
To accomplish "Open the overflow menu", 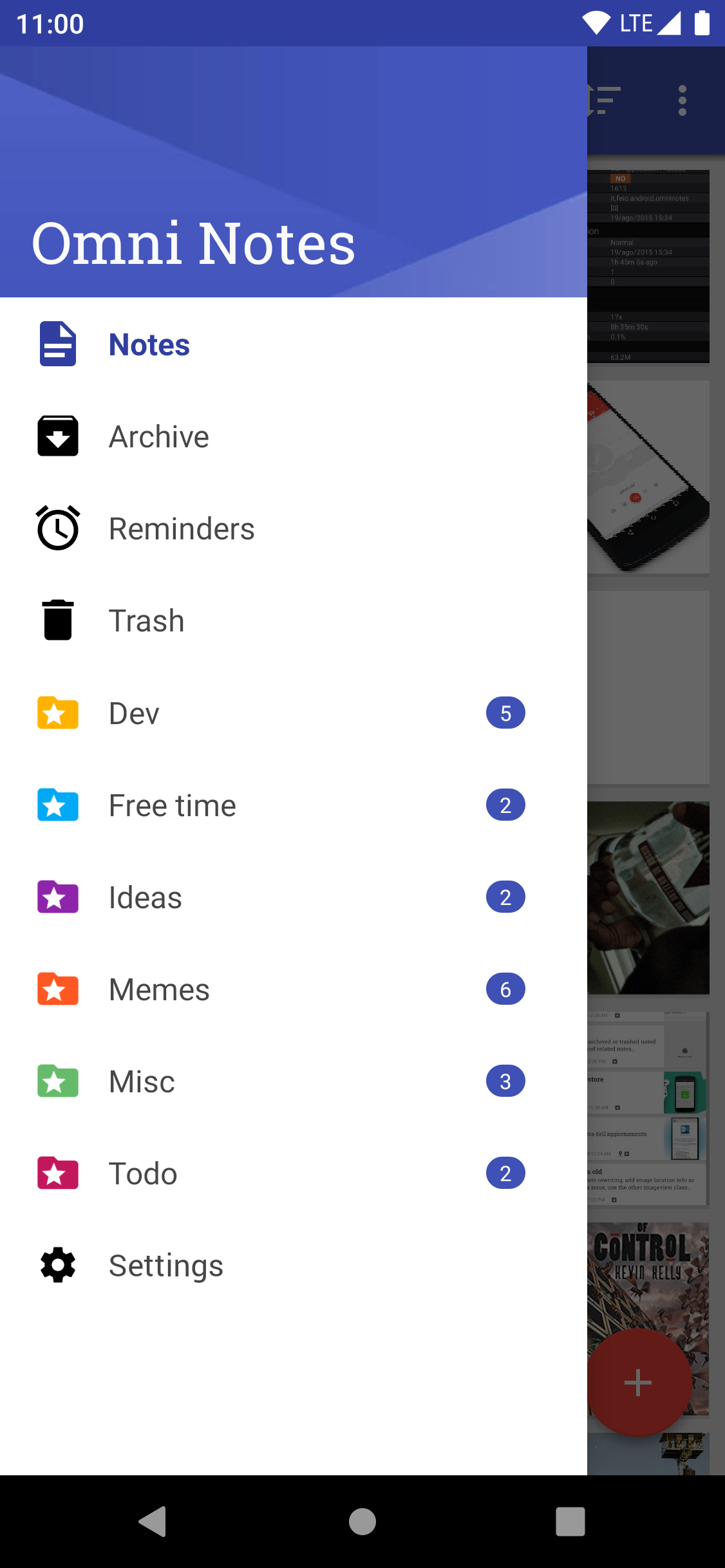I will [682, 100].
